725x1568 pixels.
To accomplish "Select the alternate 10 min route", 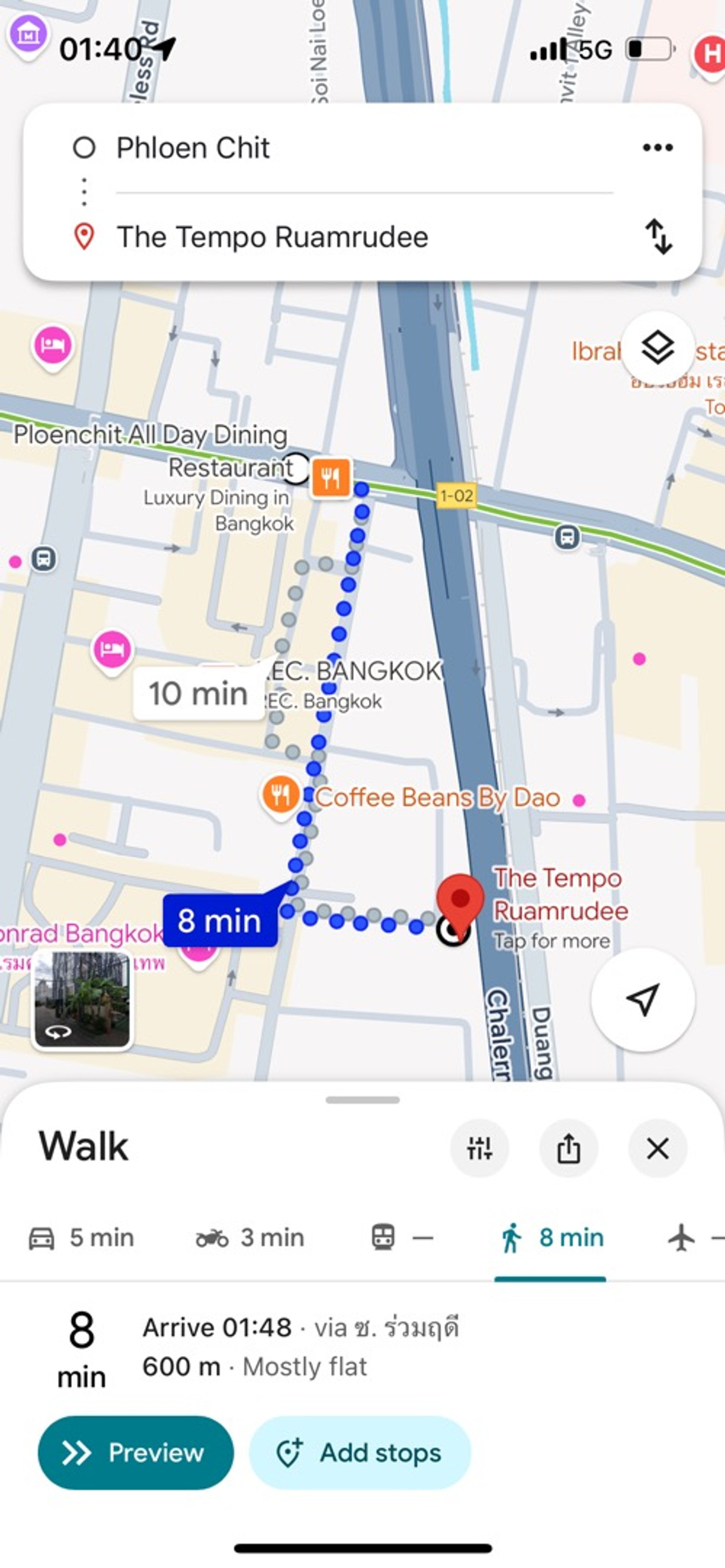I will click(198, 693).
